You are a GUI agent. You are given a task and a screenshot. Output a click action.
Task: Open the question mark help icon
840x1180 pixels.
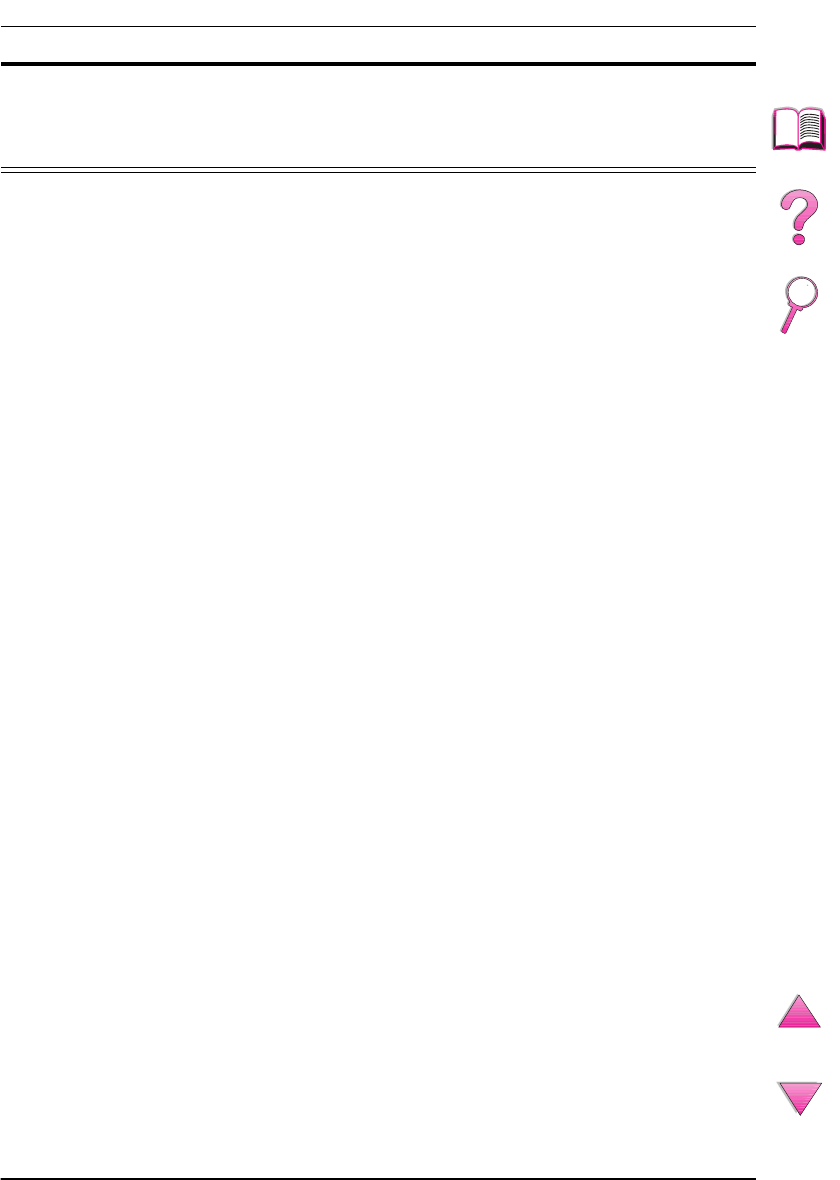[798, 219]
